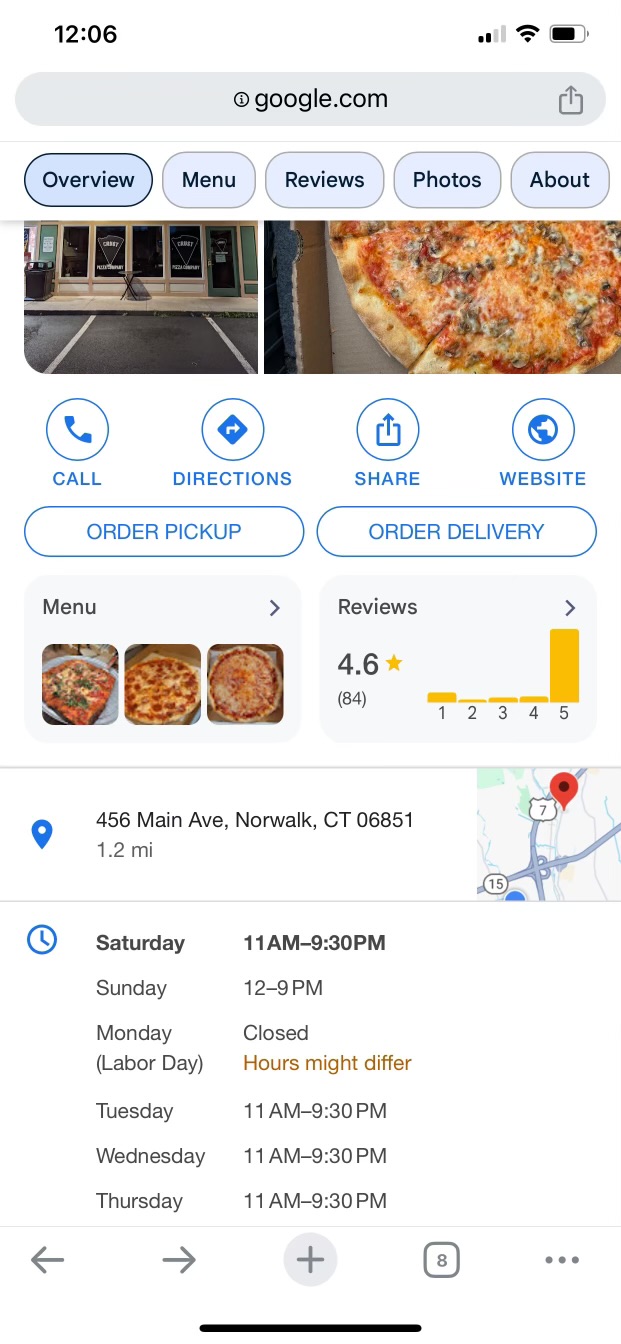Share page from the address bar icon
The image size is (621, 1344).
[570, 100]
